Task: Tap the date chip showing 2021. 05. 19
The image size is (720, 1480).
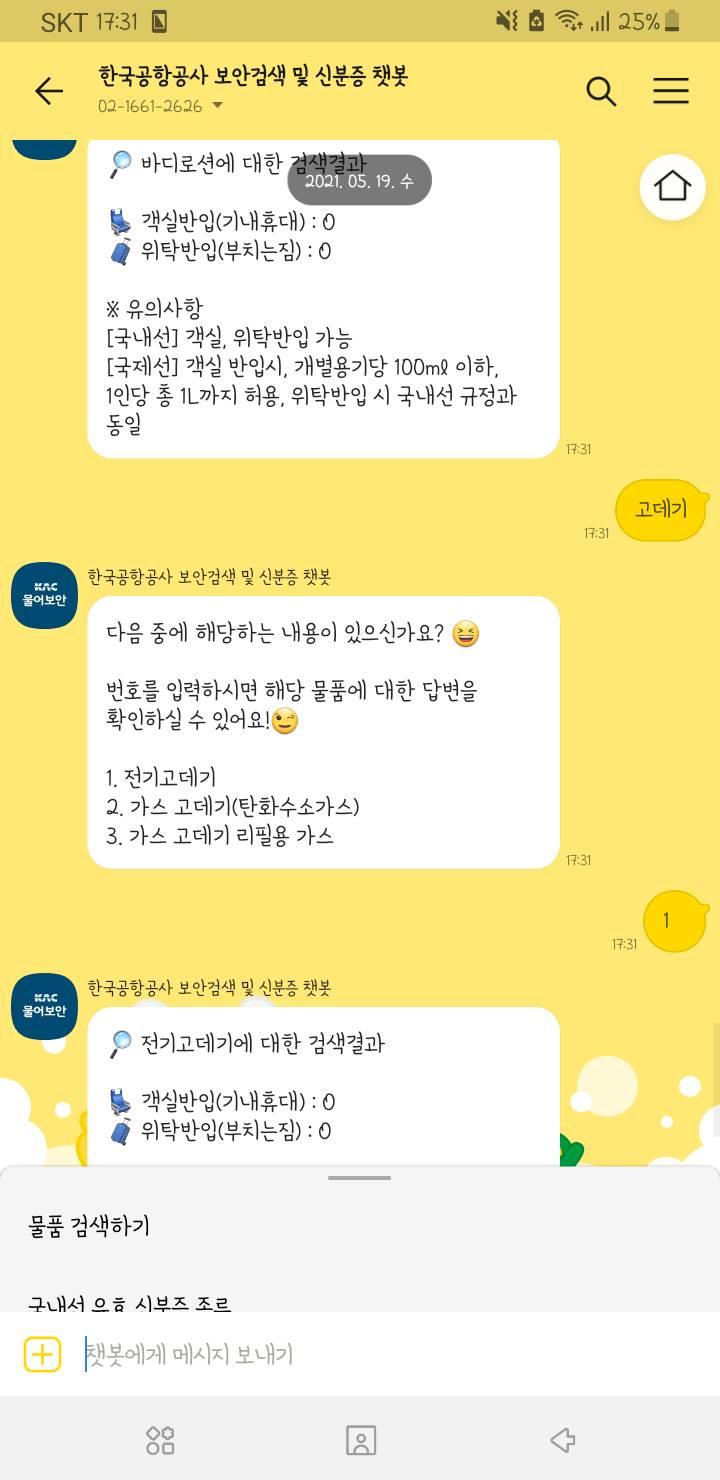Action: pos(359,179)
